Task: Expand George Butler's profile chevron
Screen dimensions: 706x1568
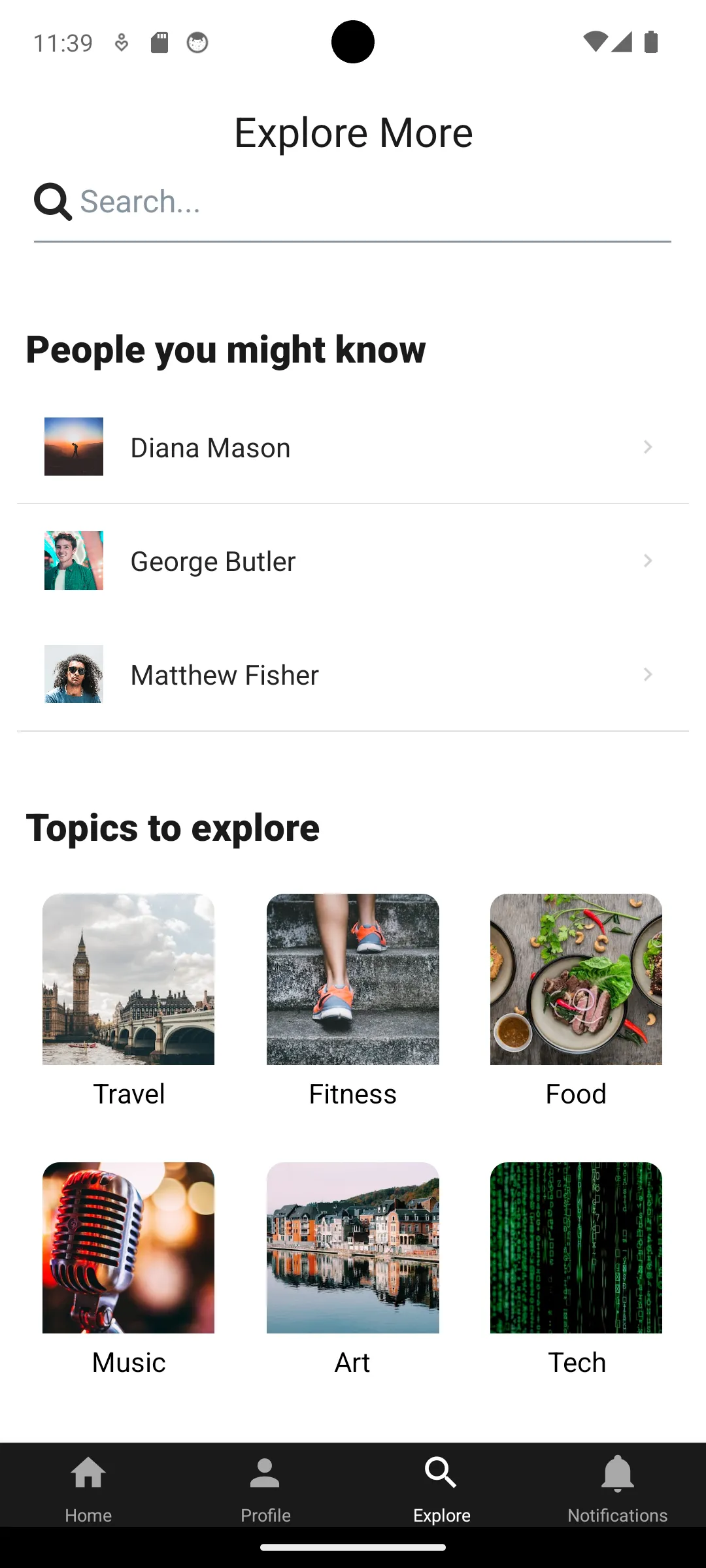Action: tap(648, 561)
